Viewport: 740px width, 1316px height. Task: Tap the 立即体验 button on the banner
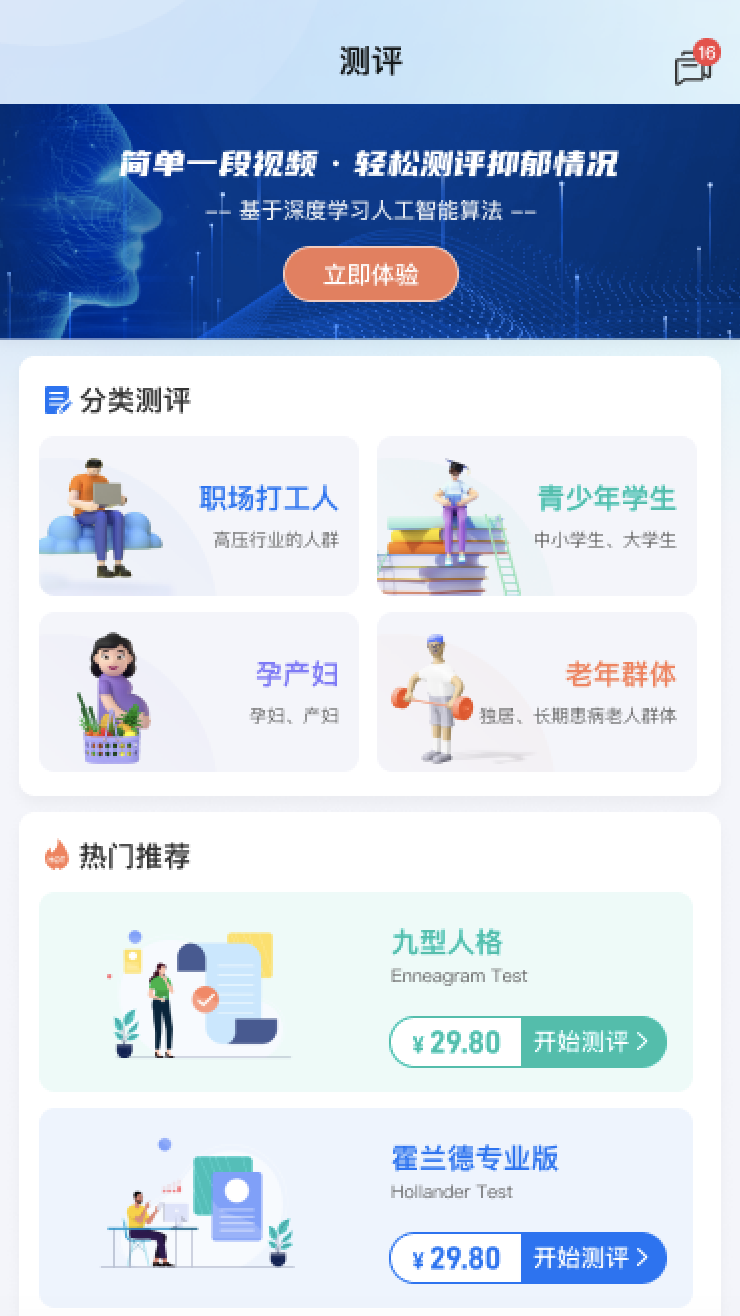[x=371, y=273]
